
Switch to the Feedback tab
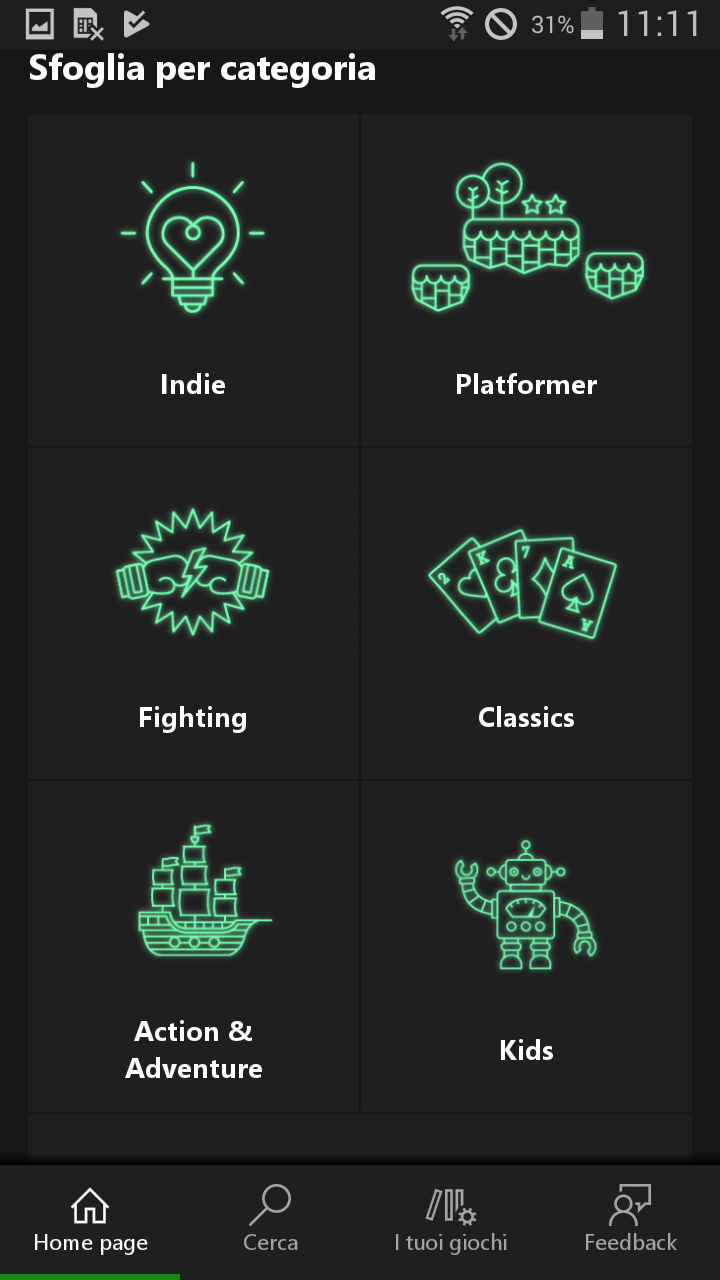630,1222
